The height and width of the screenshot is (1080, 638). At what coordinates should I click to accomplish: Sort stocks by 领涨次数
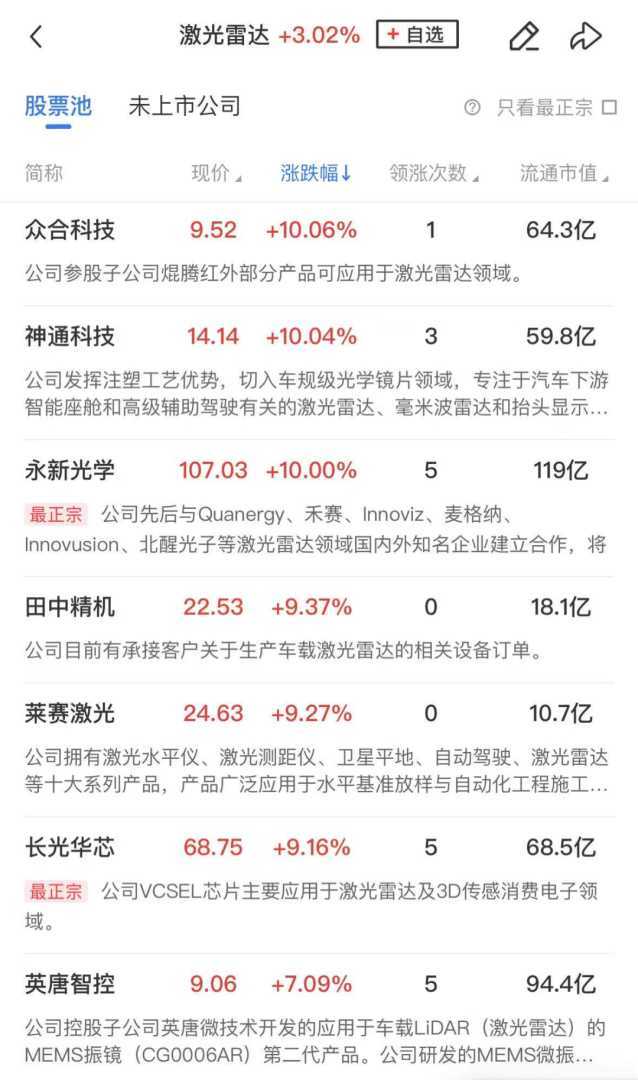[x=433, y=173]
